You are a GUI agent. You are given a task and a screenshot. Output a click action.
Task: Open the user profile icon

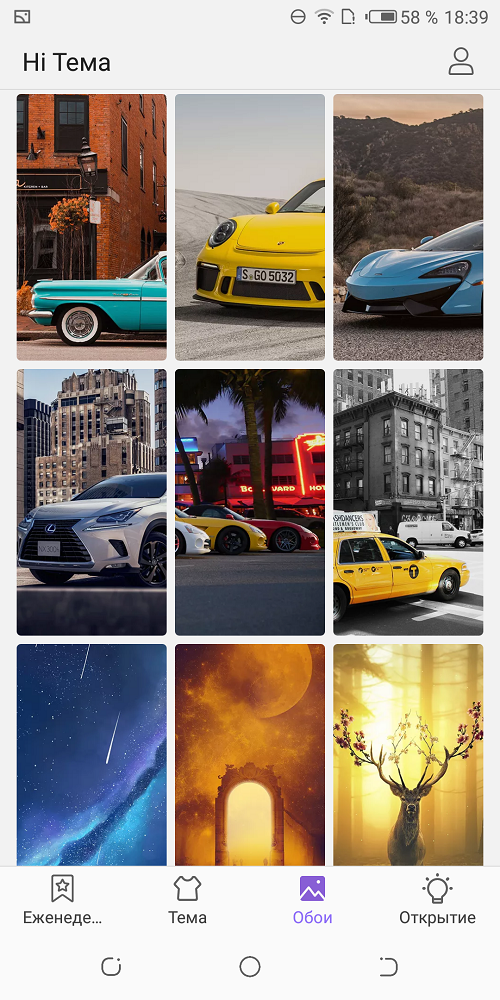click(460, 62)
